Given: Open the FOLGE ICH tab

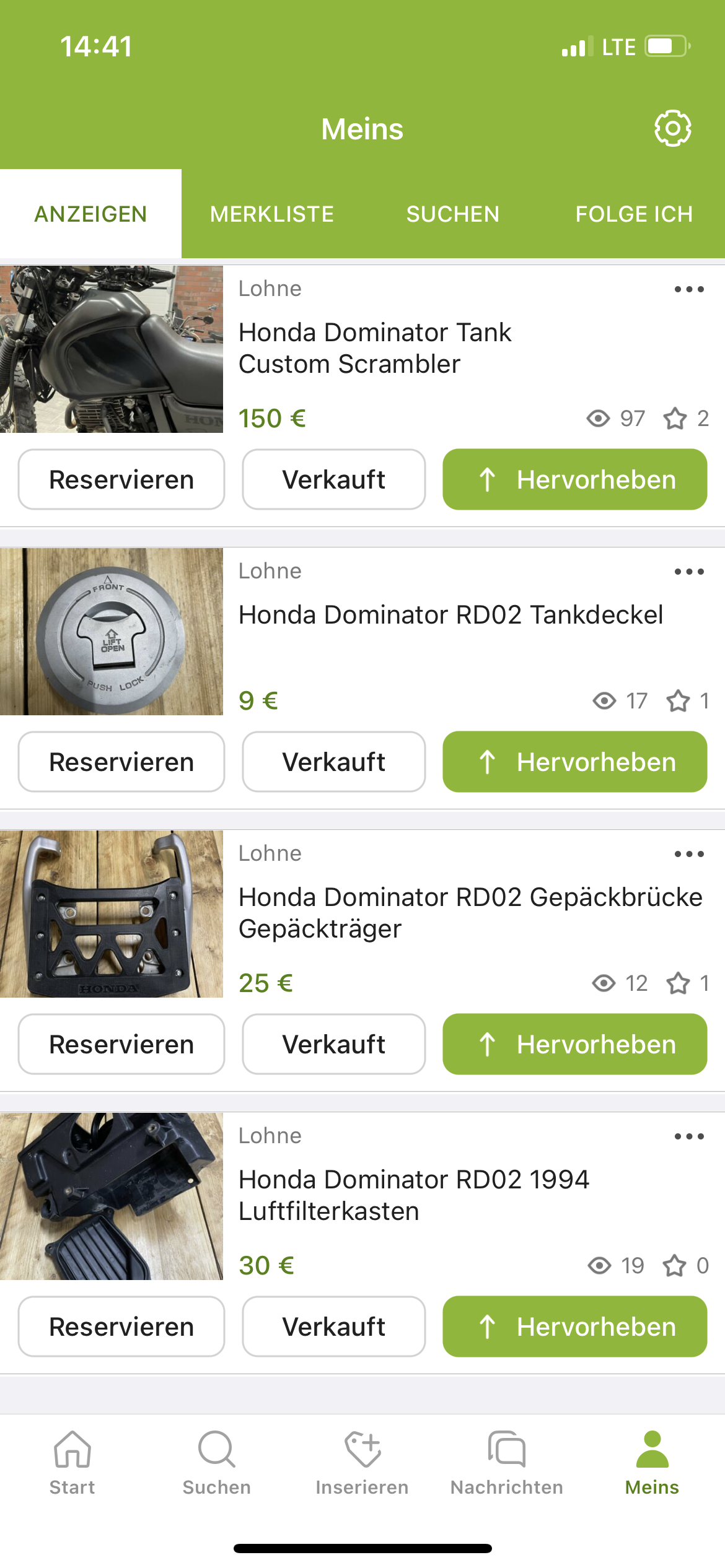Looking at the screenshot, I should click(x=634, y=214).
